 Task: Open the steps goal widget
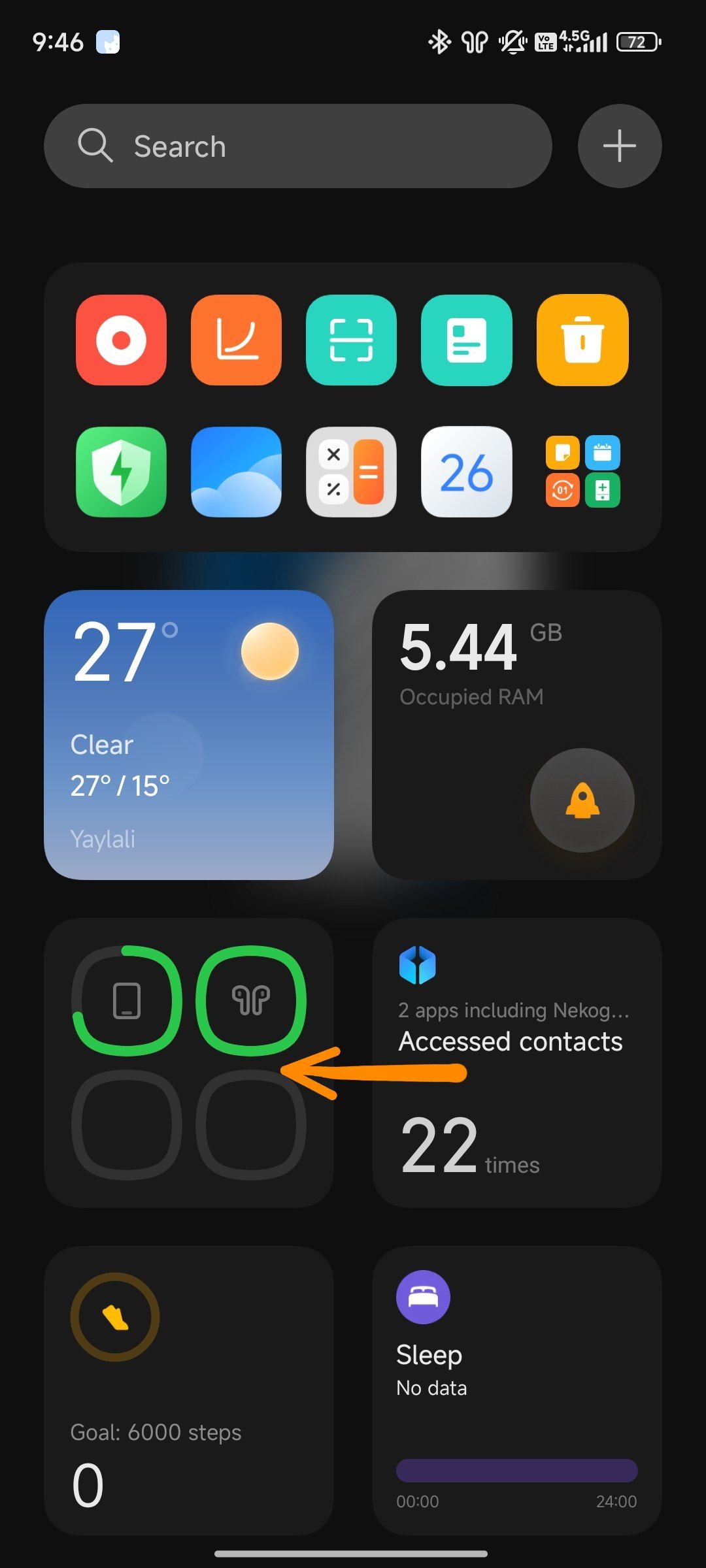tap(189, 1390)
